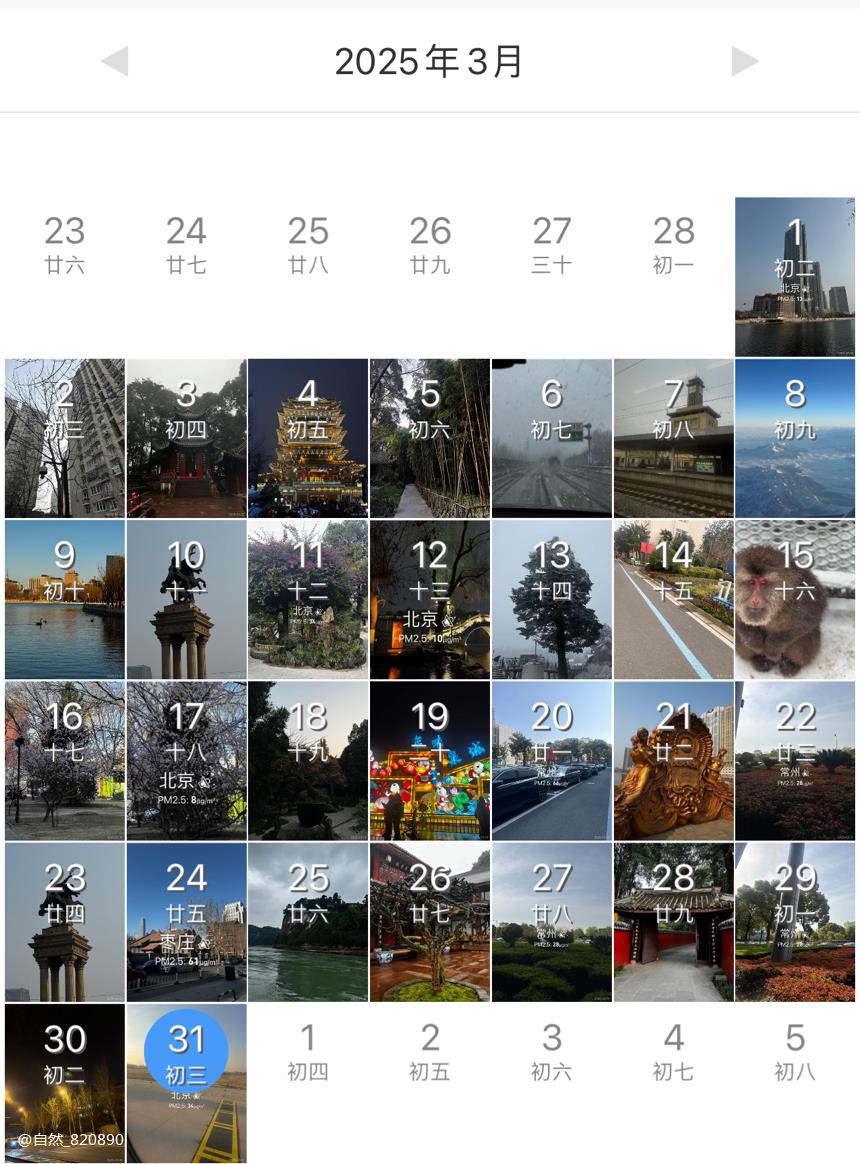Open the photo for March 1

pos(795,277)
